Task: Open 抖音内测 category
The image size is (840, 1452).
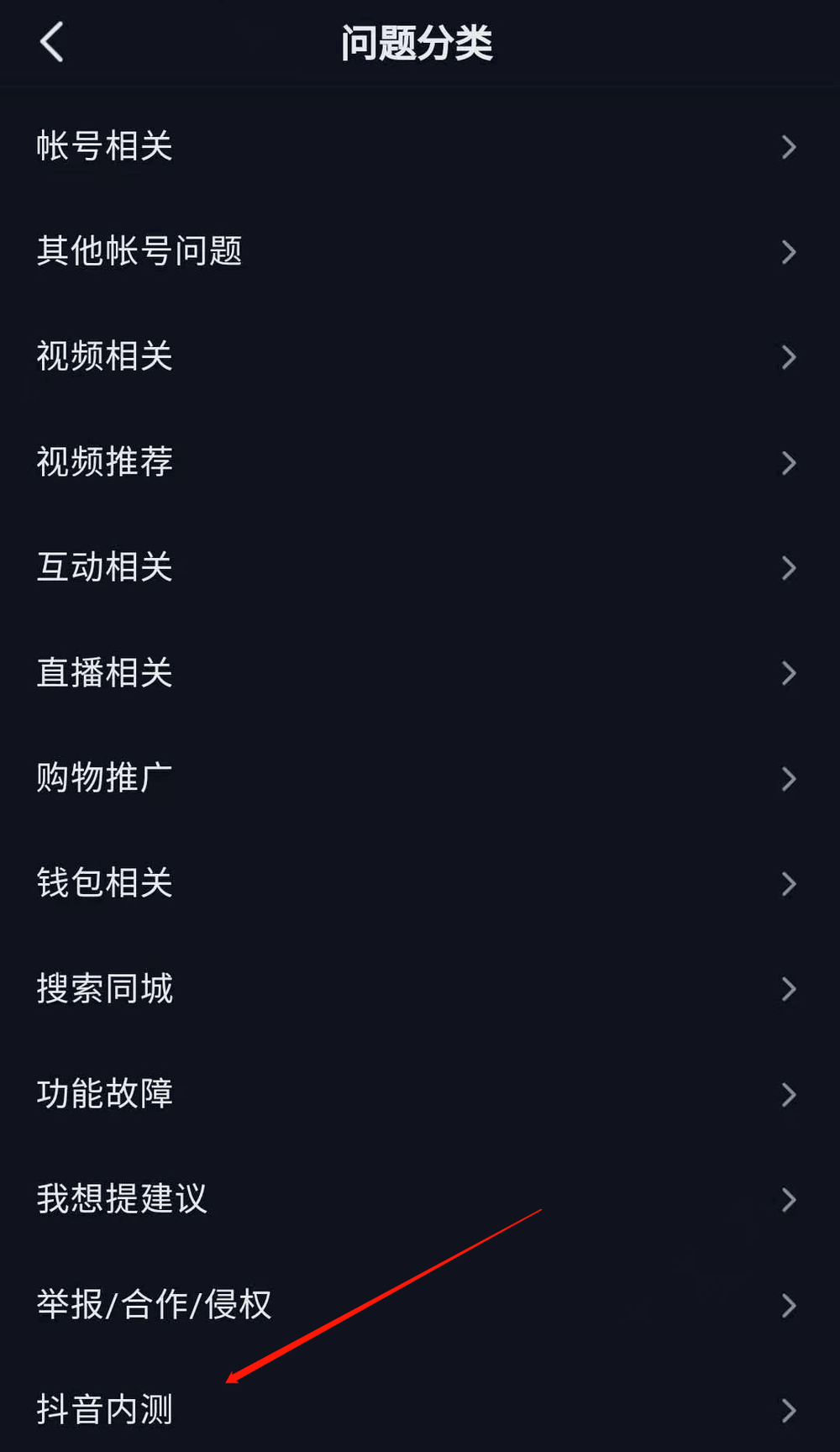Action: coord(105,1409)
